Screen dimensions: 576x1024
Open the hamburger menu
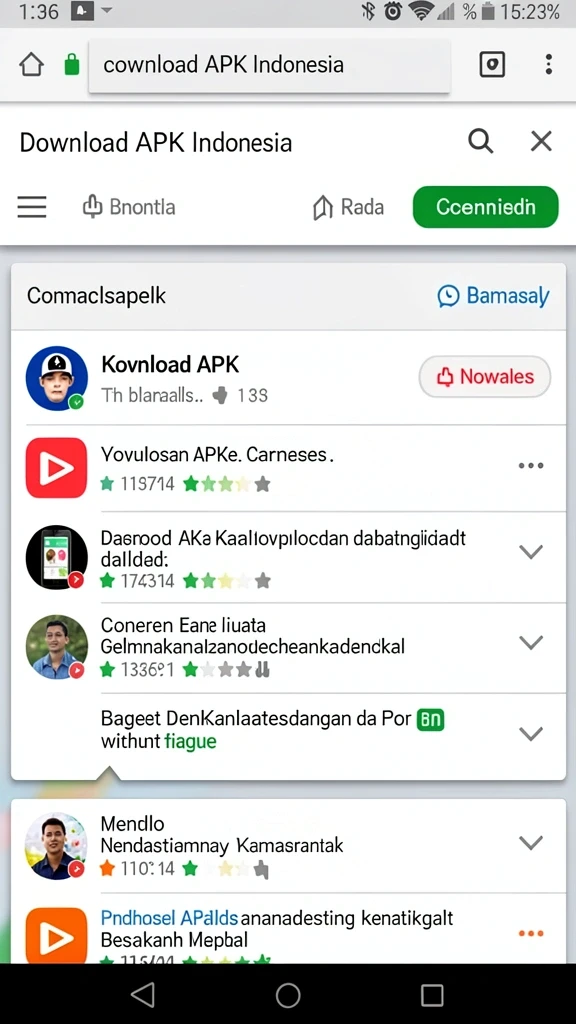[31, 207]
